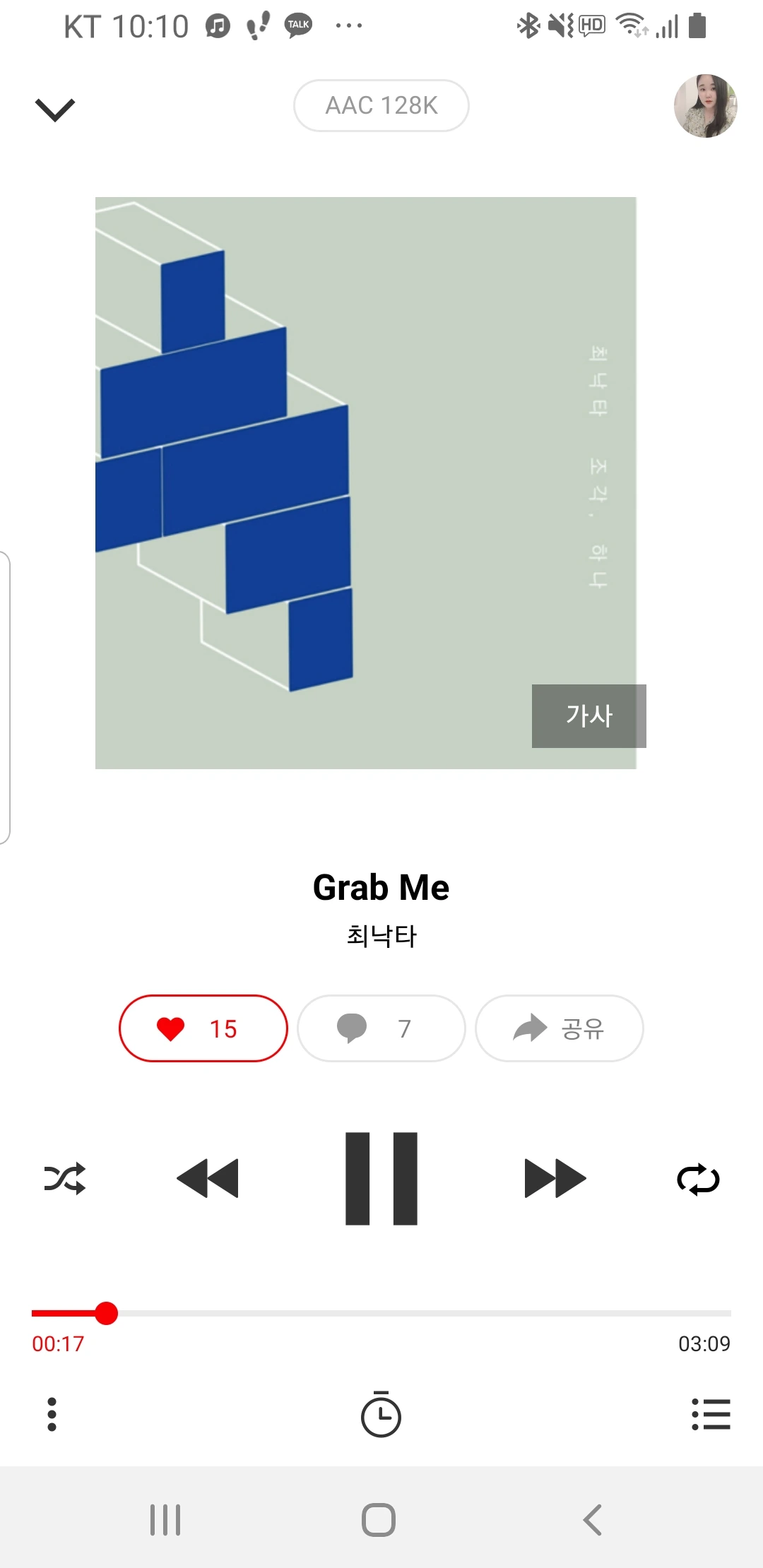Collapse the player with the down chevron

coord(55,109)
